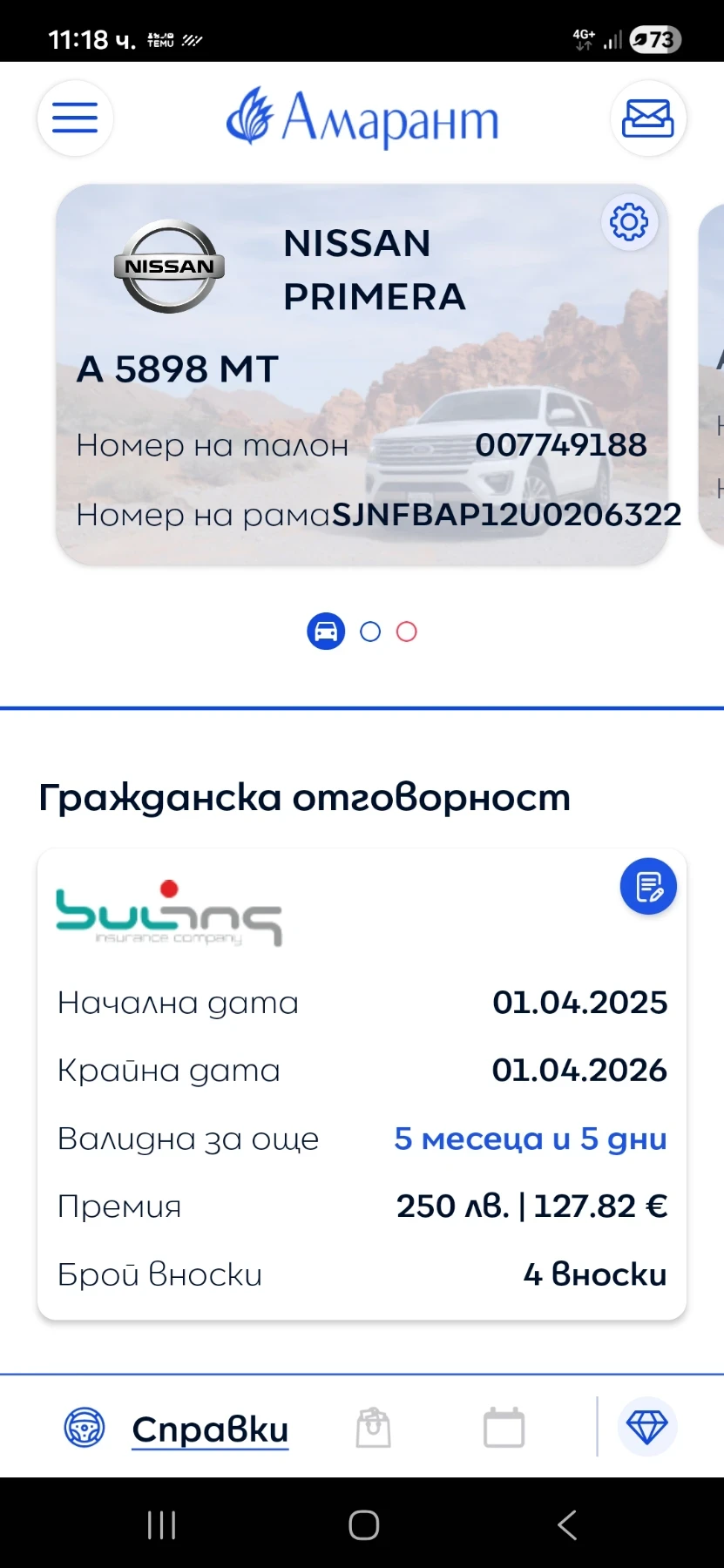Go back using system back button
Image resolution: width=724 pixels, height=1568 pixels.
[x=567, y=1524]
